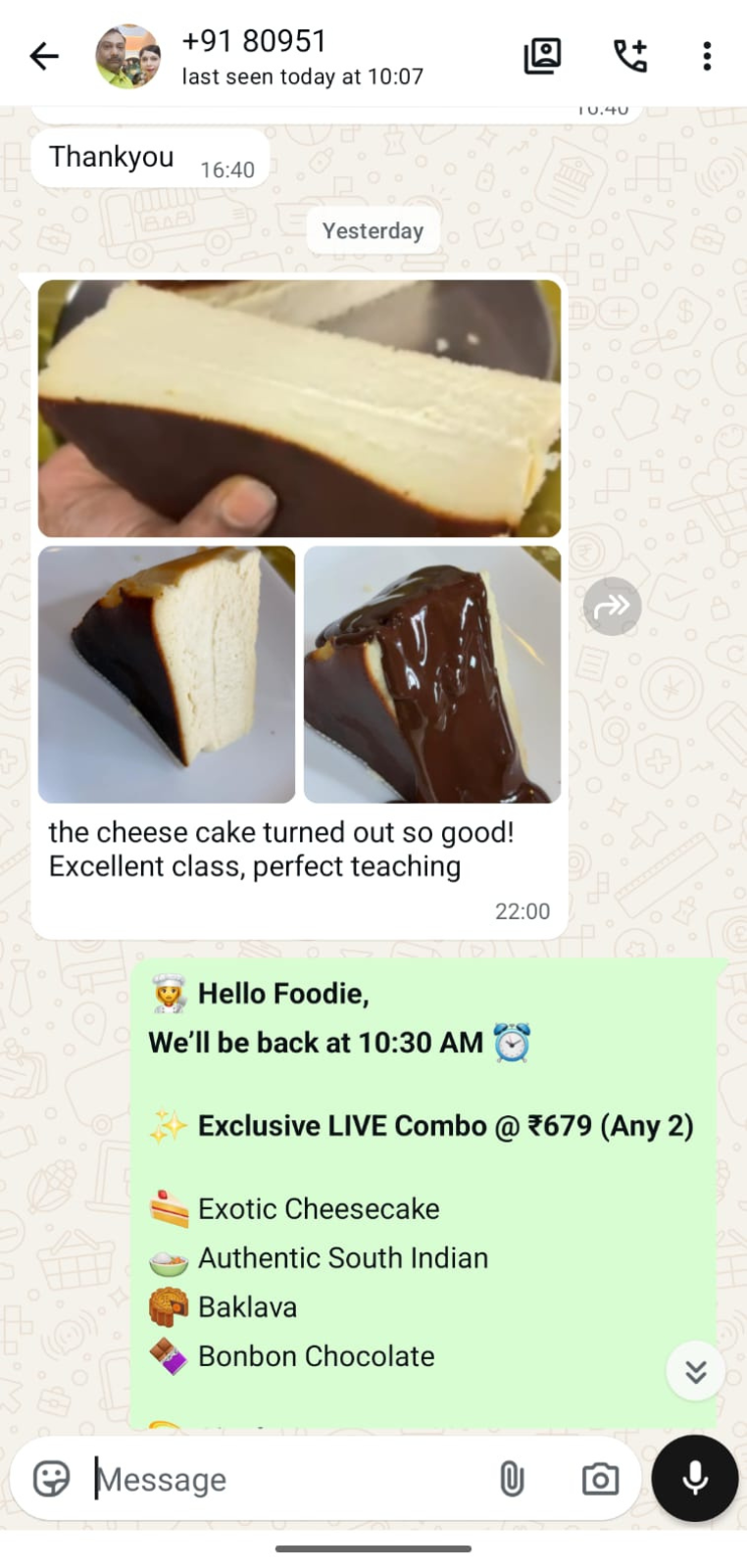View the plain cheesecake wedge photo
This screenshot has height=1568, width=747.
click(x=167, y=674)
